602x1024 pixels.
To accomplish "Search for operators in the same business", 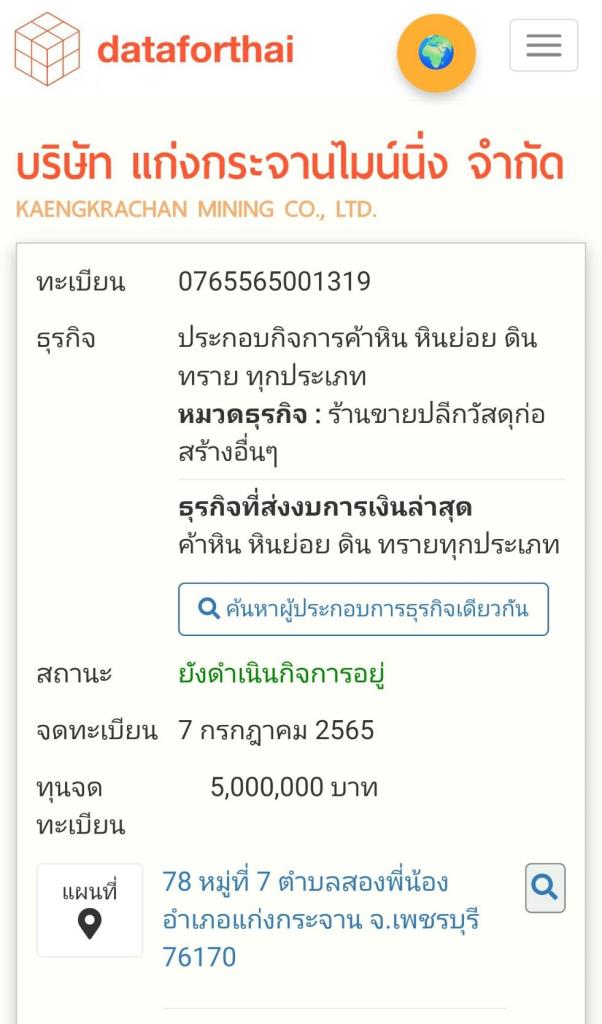I will (x=363, y=609).
